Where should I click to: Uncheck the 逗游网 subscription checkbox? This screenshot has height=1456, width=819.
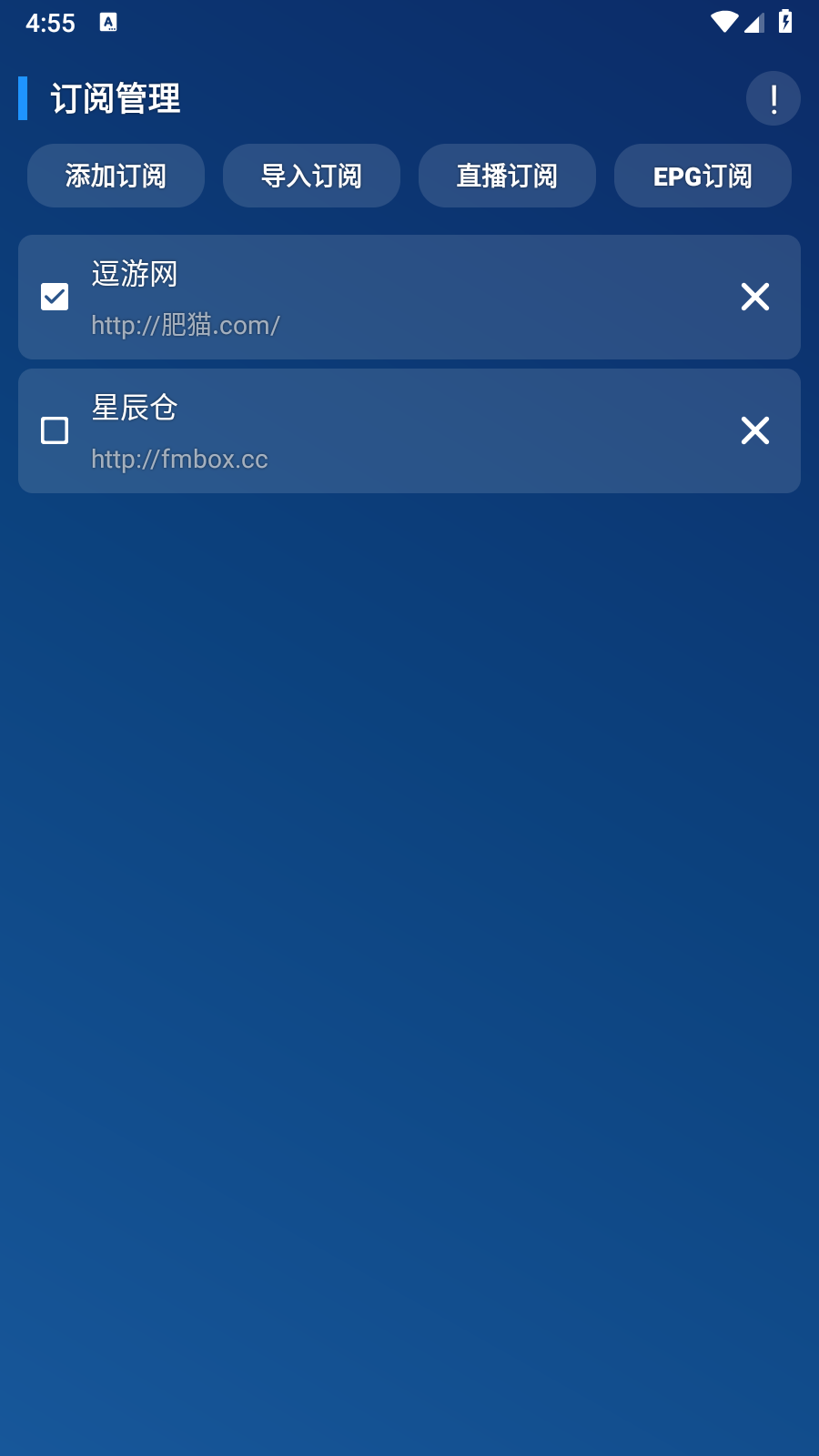[55, 297]
